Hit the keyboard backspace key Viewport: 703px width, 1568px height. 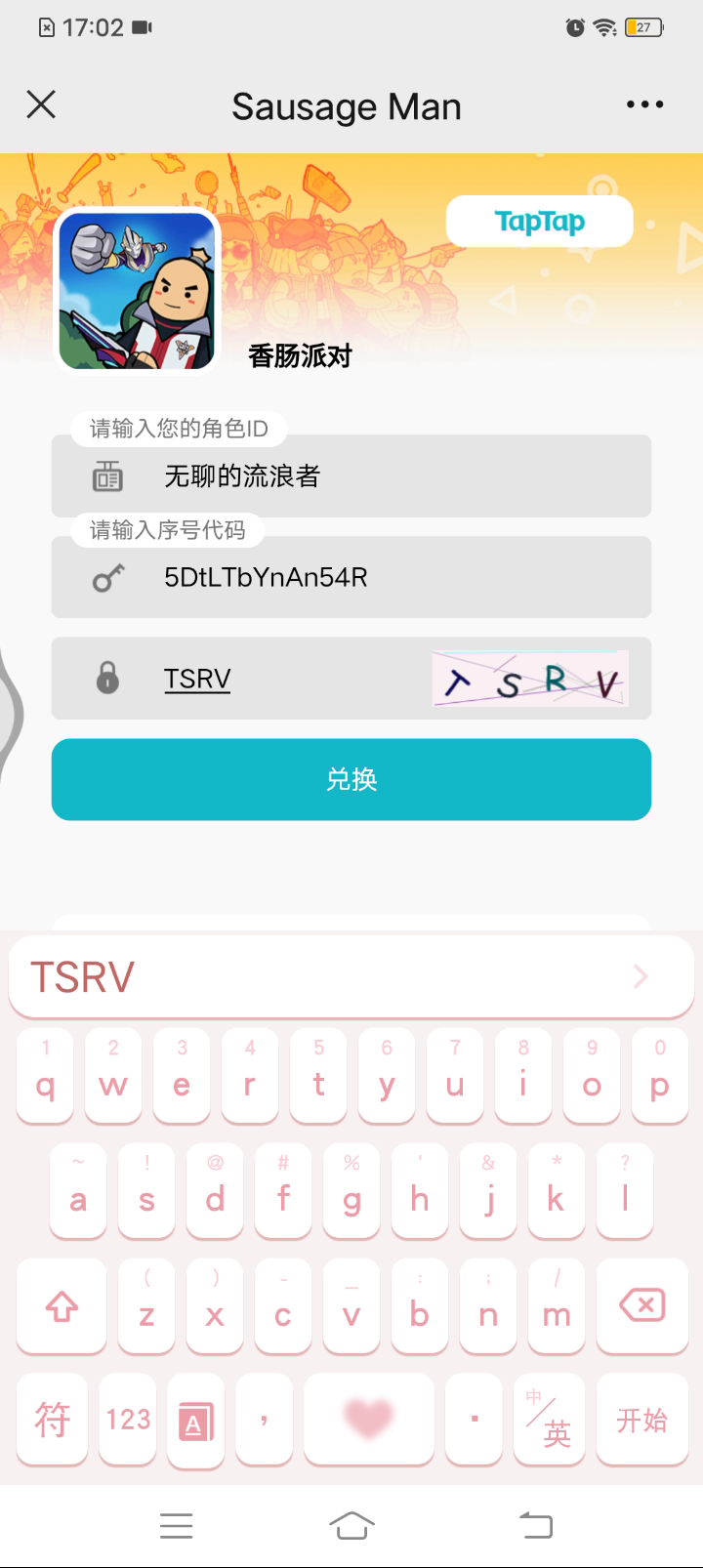pos(642,1305)
